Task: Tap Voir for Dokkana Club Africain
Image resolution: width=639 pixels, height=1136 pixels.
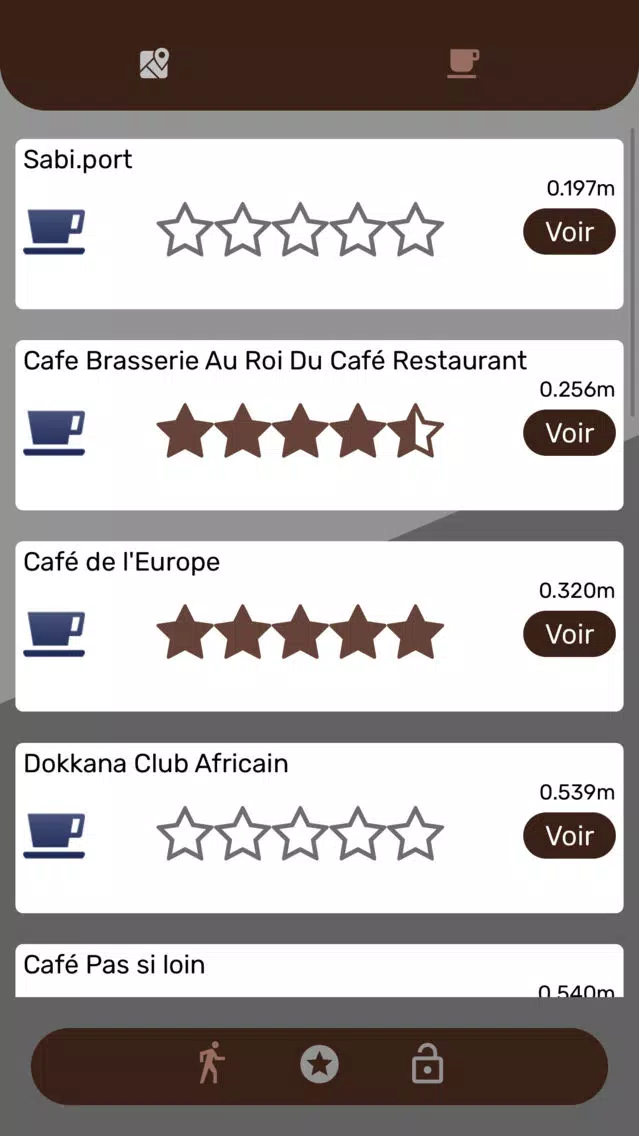Action: [x=569, y=835]
